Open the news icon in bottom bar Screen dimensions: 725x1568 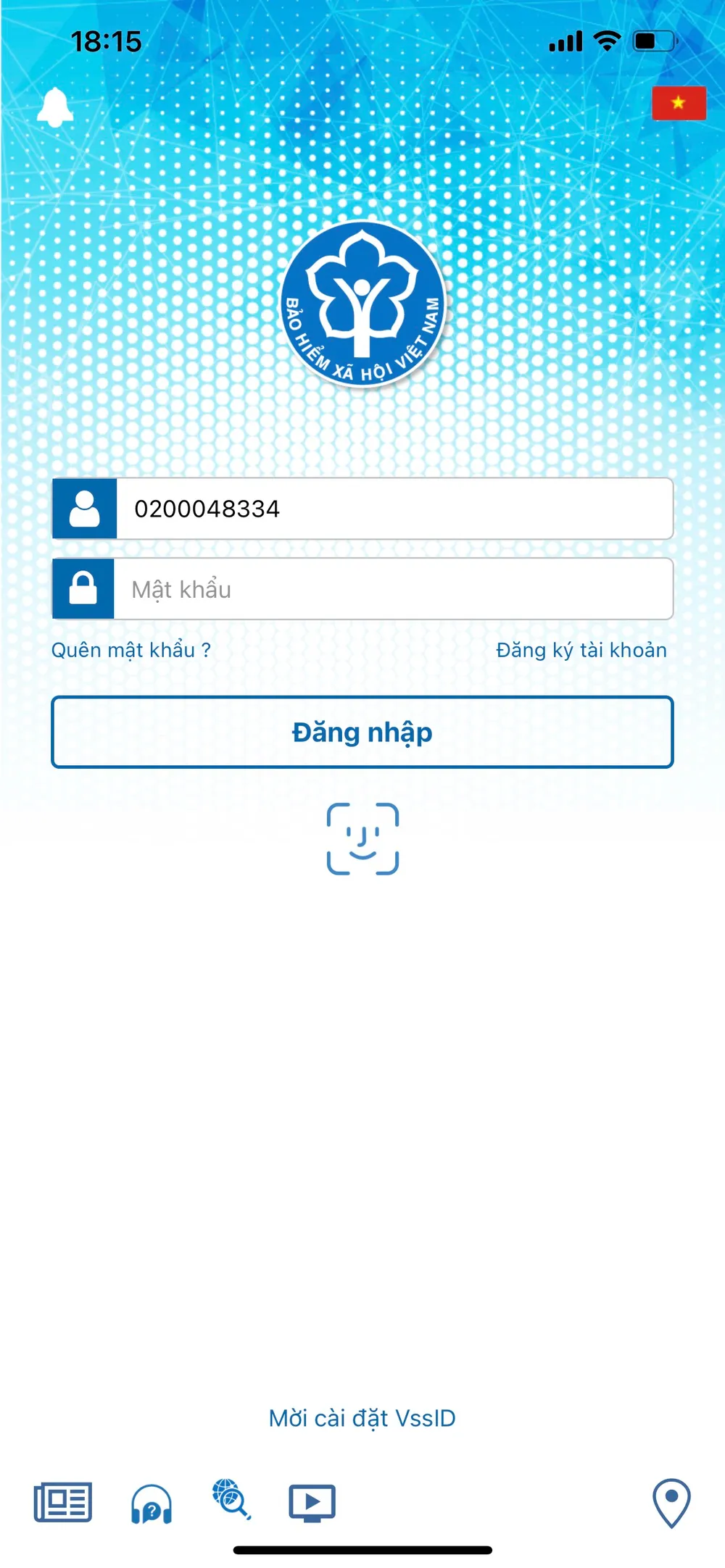pyautogui.click(x=63, y=1502)
